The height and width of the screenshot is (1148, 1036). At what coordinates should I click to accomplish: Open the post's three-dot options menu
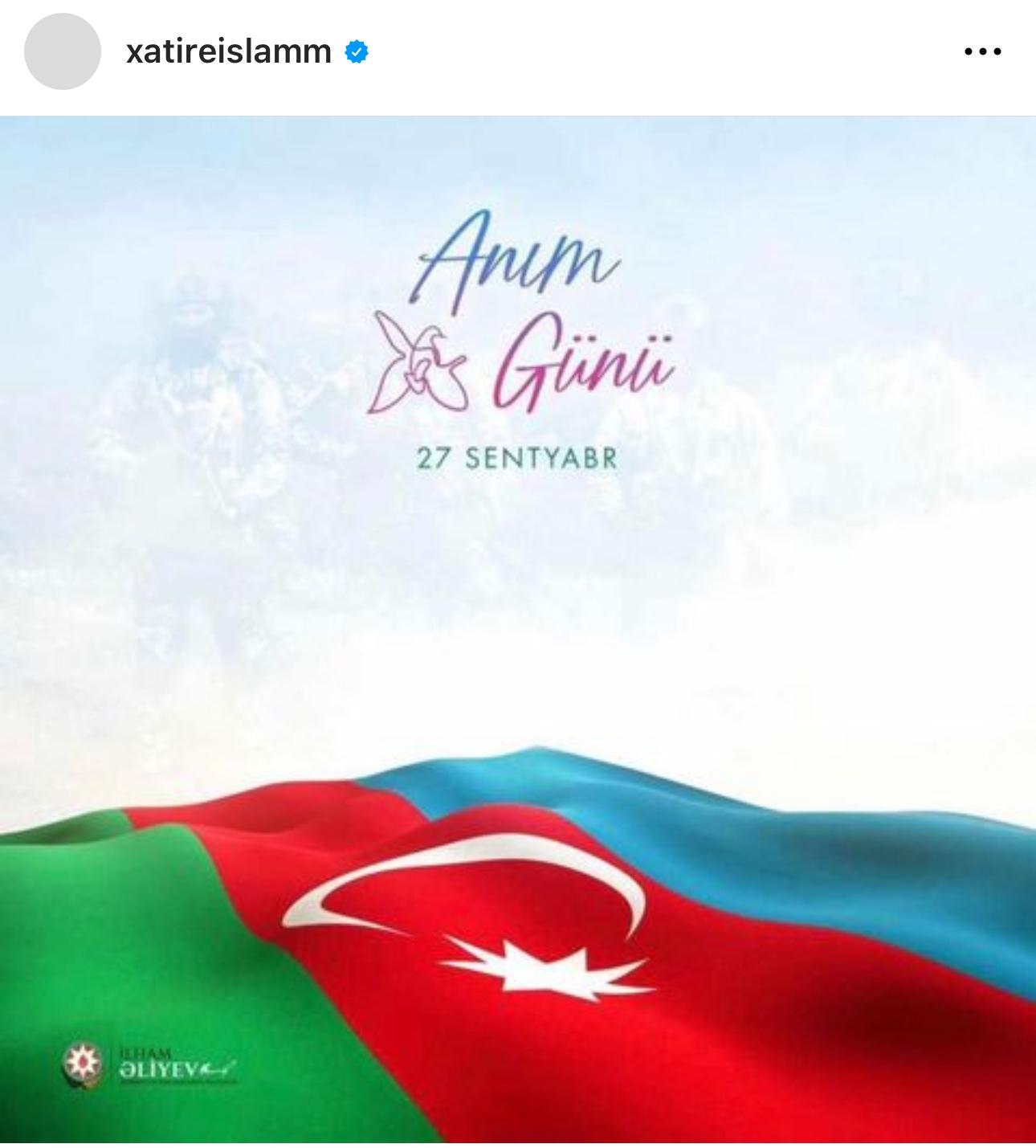982,52
